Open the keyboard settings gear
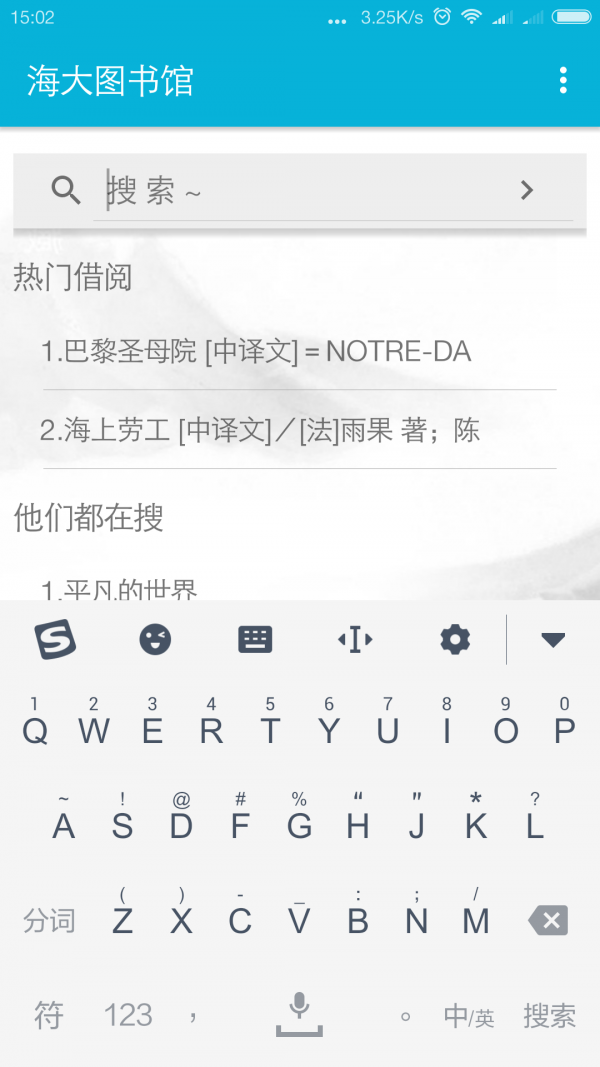 click(x=455, y=640)
